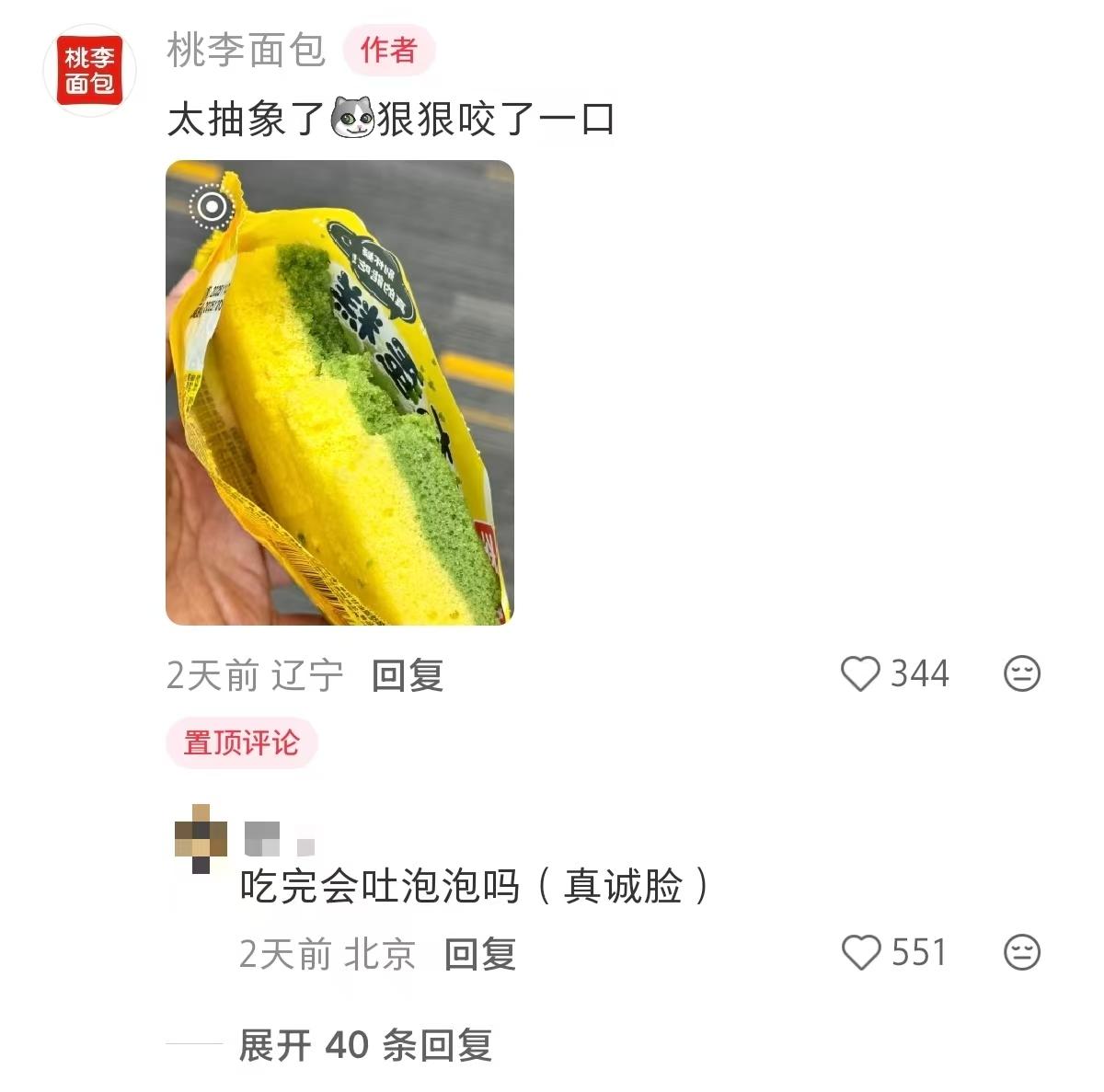Open the cake photo in 桃李面包's comment
This screenshot has width=1104, height=1092.
pos(339,393)
